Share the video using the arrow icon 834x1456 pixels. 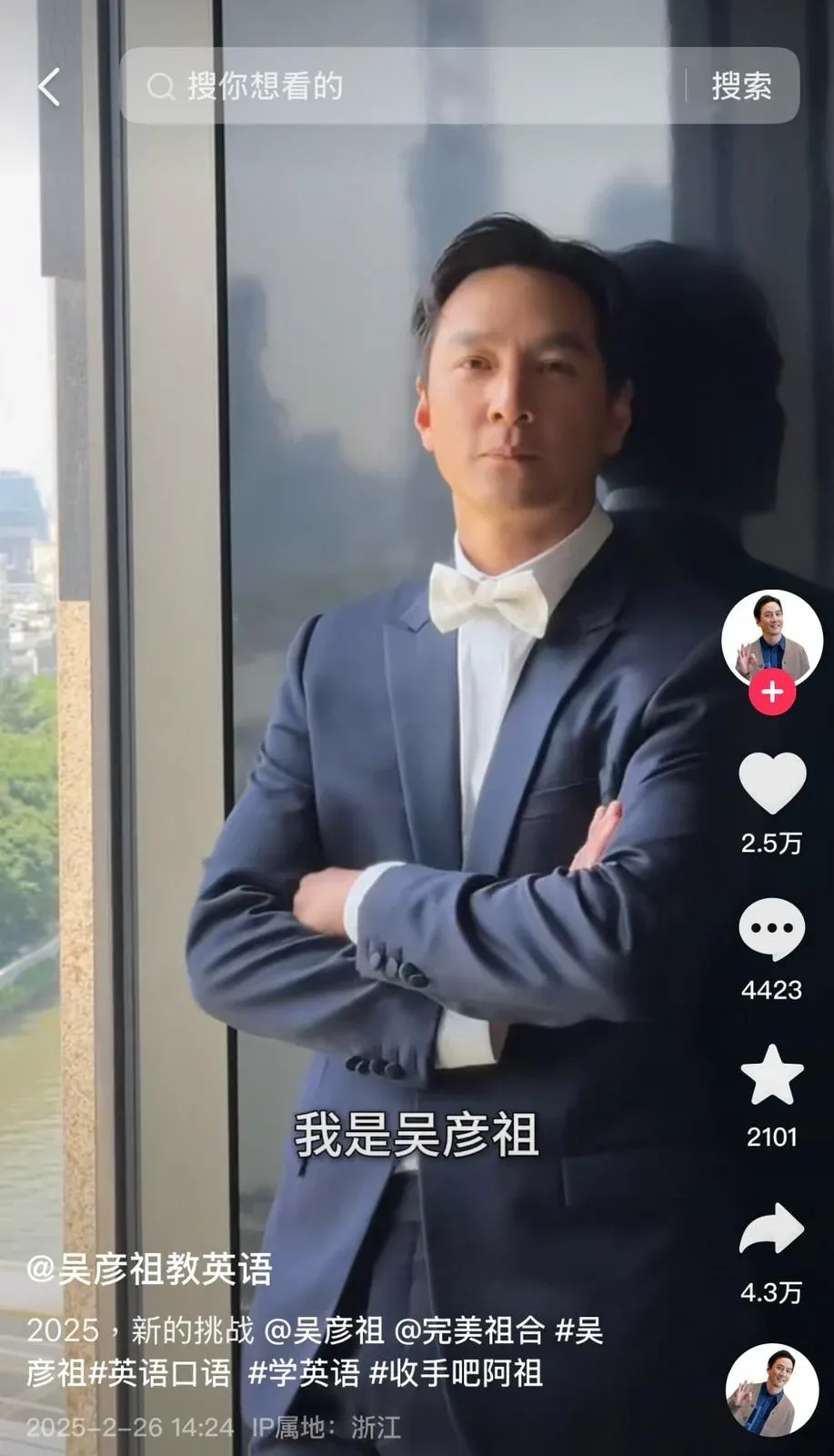(772, 1230)
